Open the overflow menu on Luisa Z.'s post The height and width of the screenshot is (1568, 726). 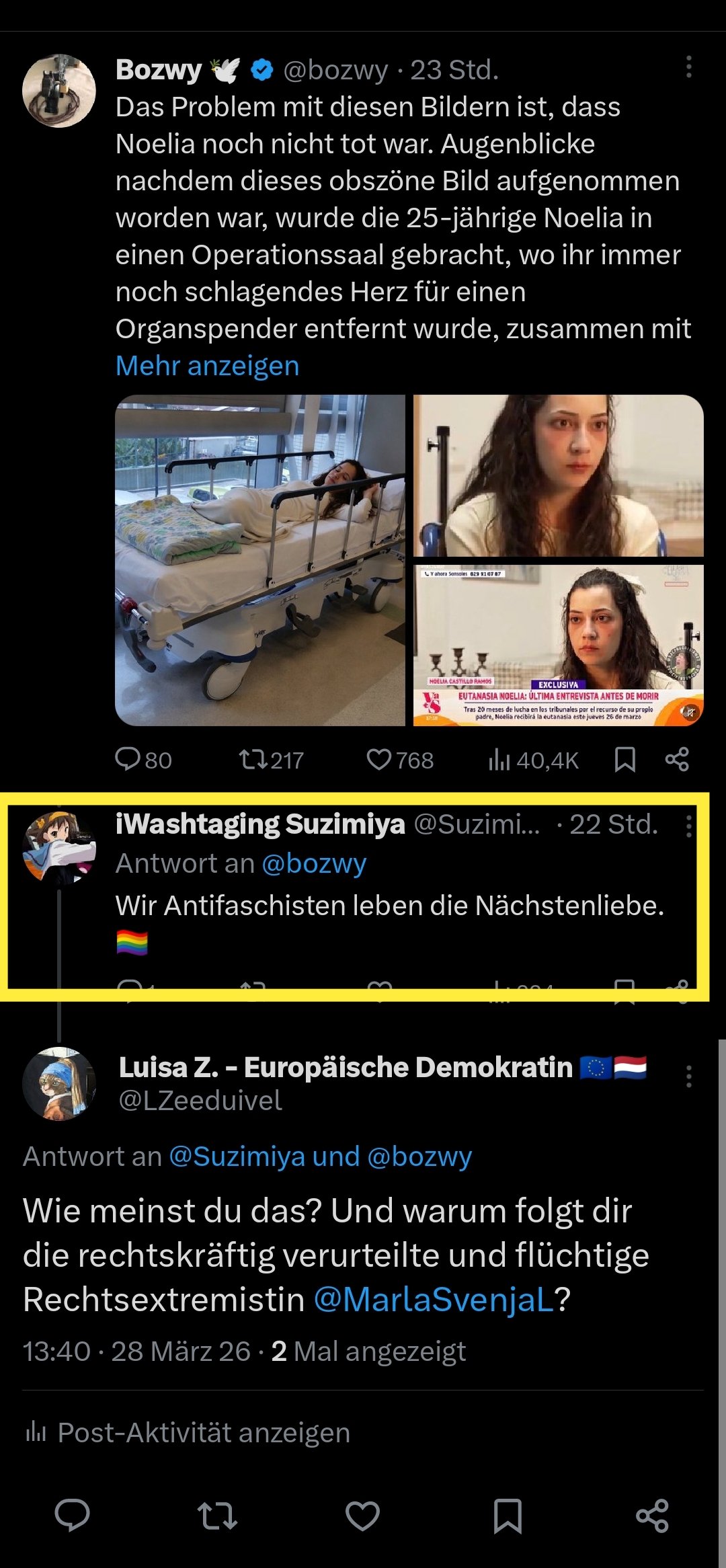[x=688, y=1076]
